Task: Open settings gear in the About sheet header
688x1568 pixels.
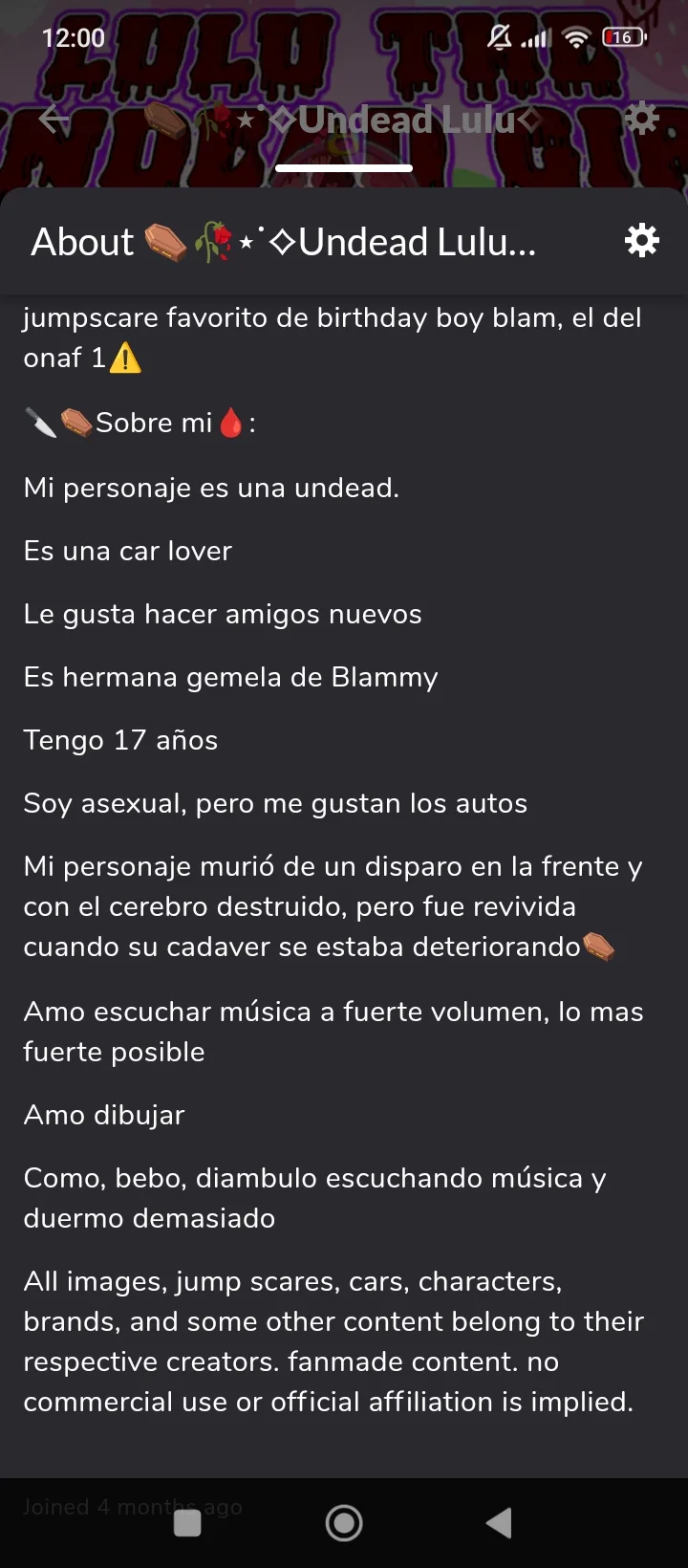Action: point(641,240)
